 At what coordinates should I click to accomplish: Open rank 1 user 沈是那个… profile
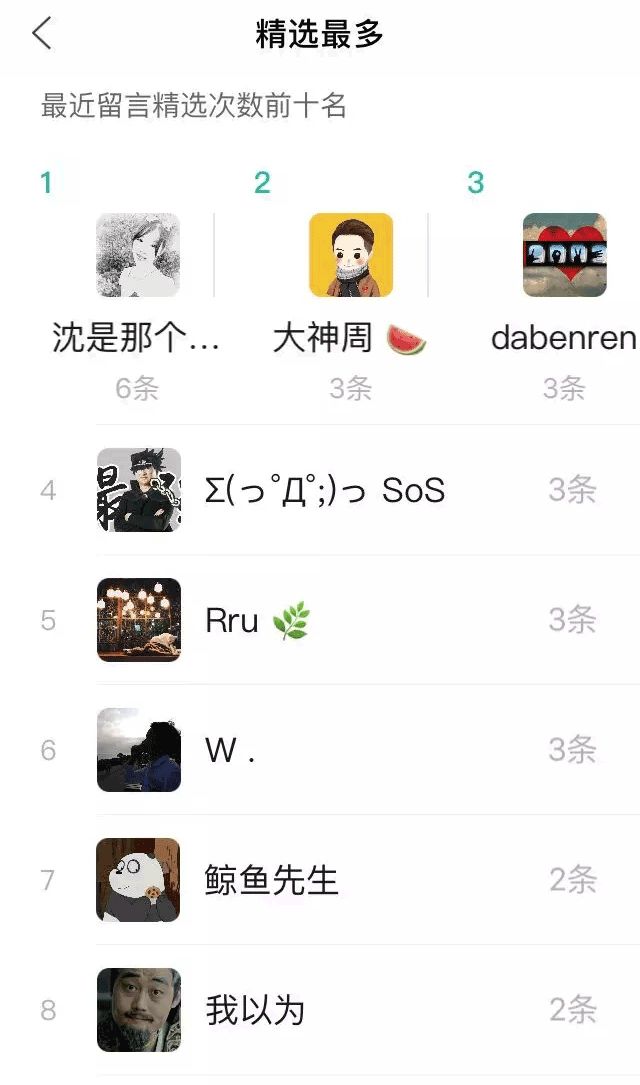pyautogui.click(x=138, y=256)
